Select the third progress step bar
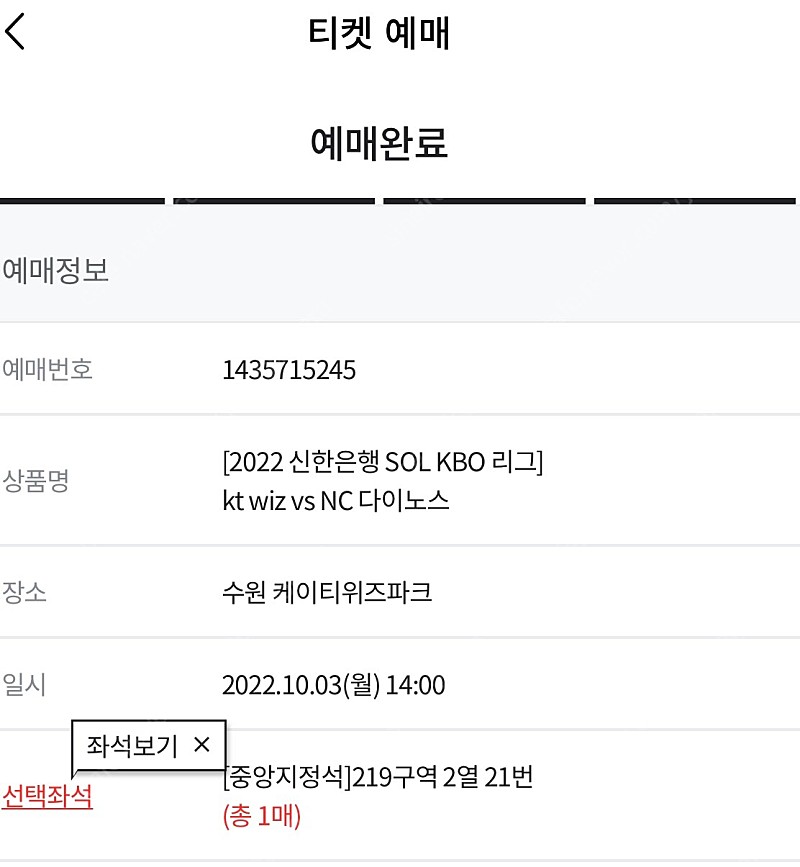 point(485,201)
